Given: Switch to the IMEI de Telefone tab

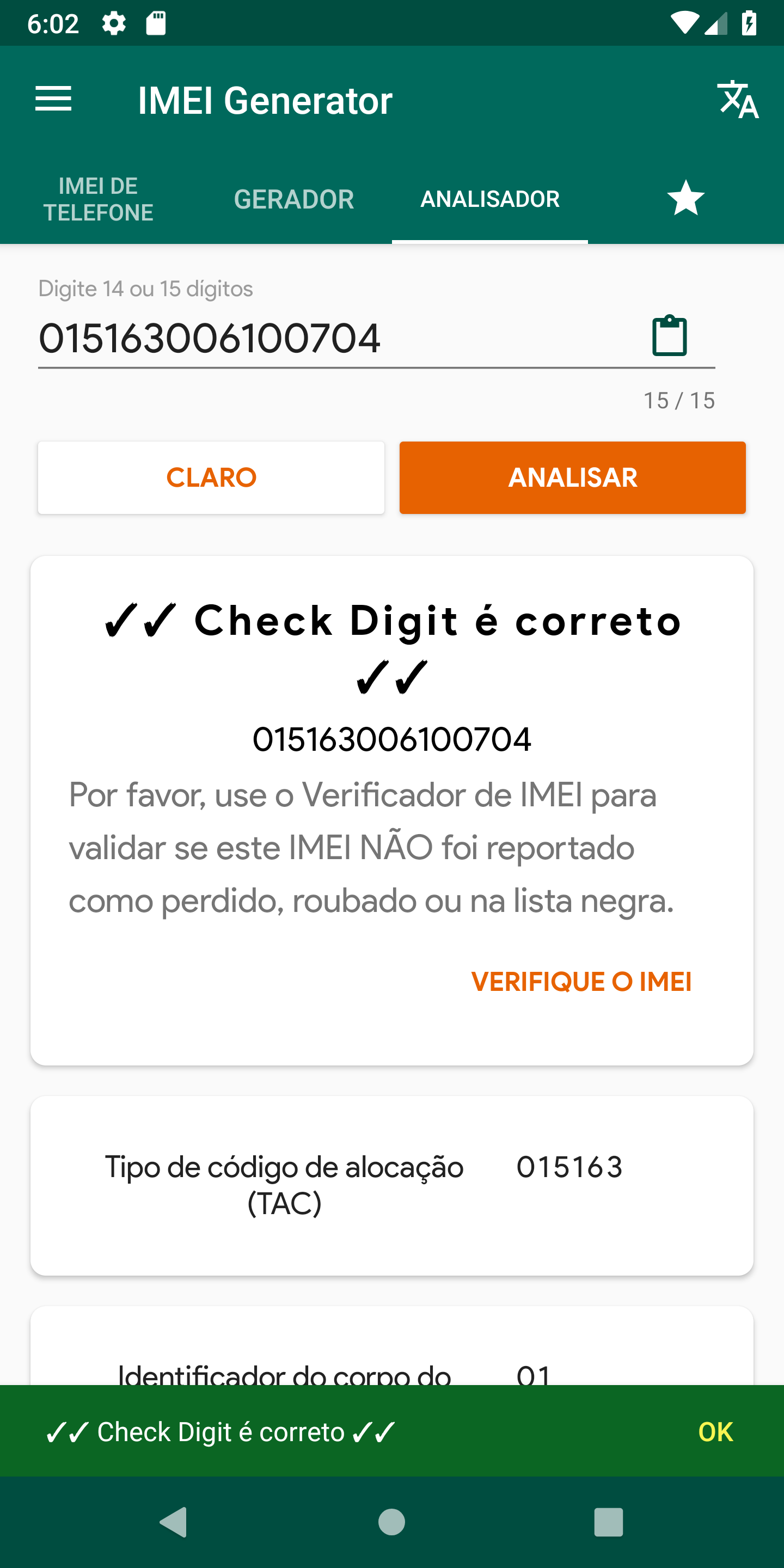Looking at the screenshot, I should [98, 199].
